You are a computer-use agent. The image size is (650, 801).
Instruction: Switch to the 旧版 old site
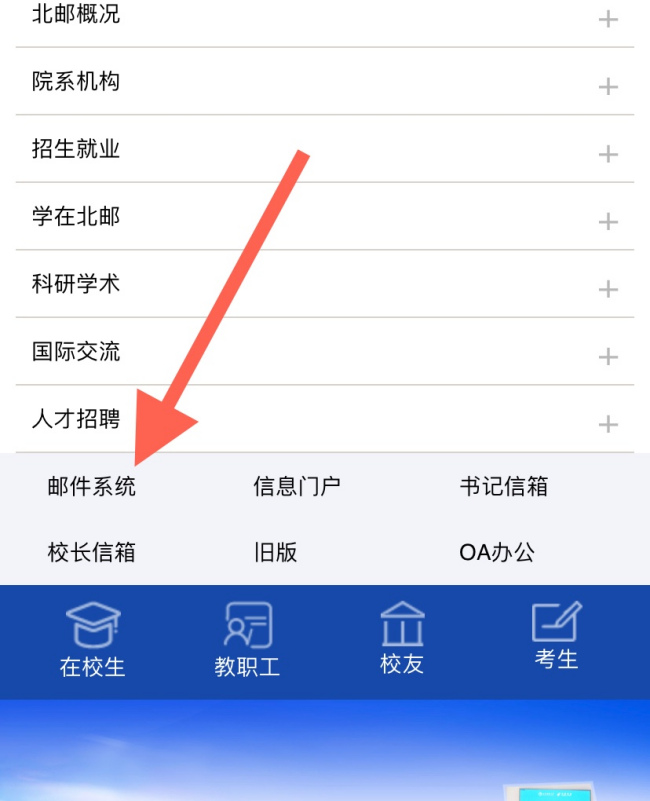276,552
